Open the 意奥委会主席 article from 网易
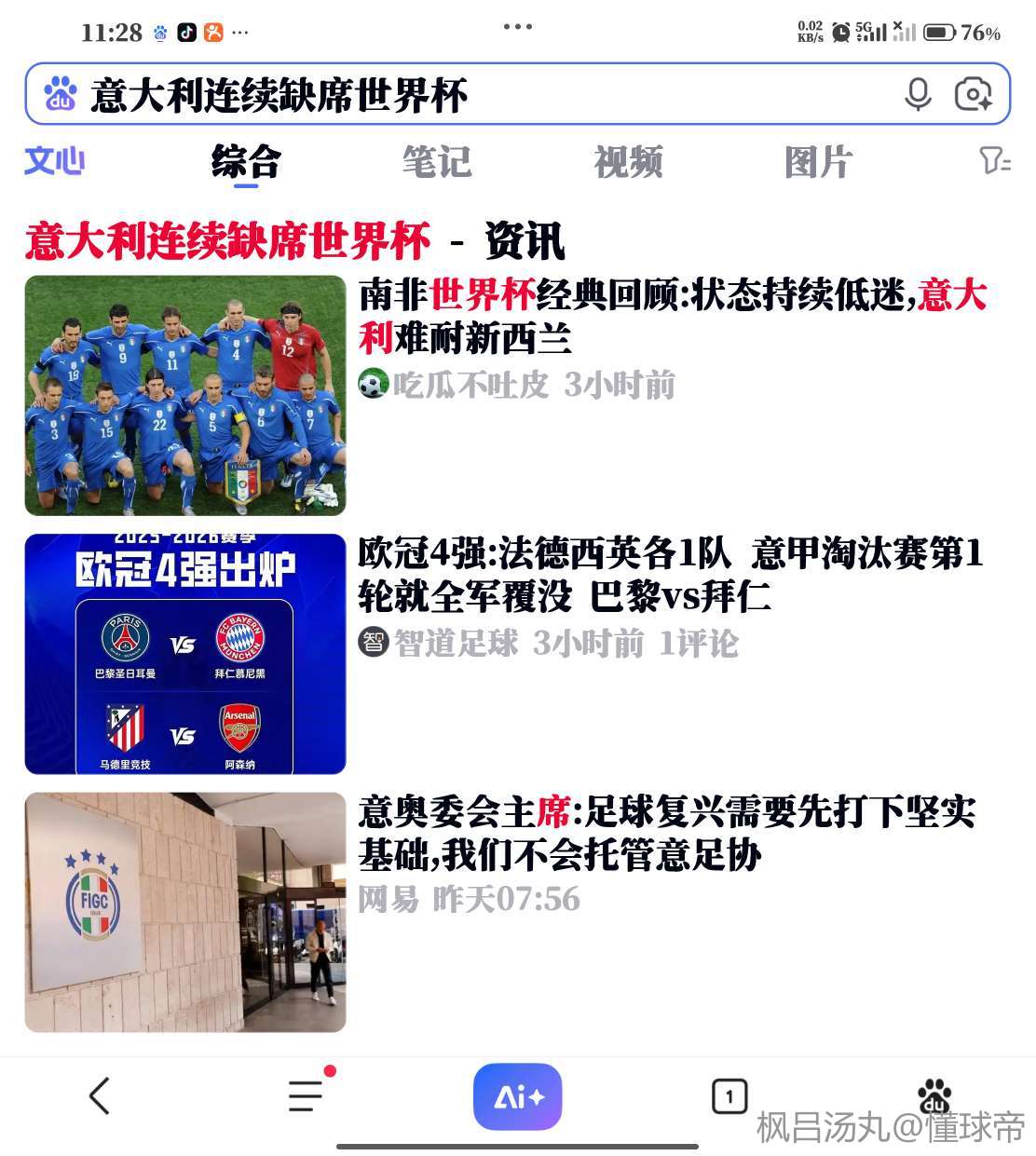The image size is (1036, 1156). (x=666, y=834)
